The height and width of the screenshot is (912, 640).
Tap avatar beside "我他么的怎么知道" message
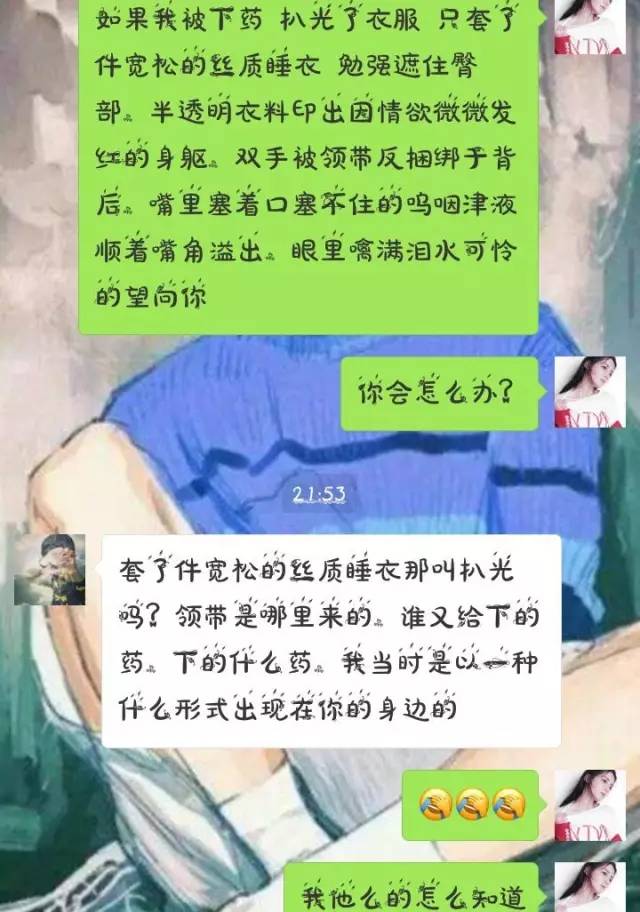590,889
